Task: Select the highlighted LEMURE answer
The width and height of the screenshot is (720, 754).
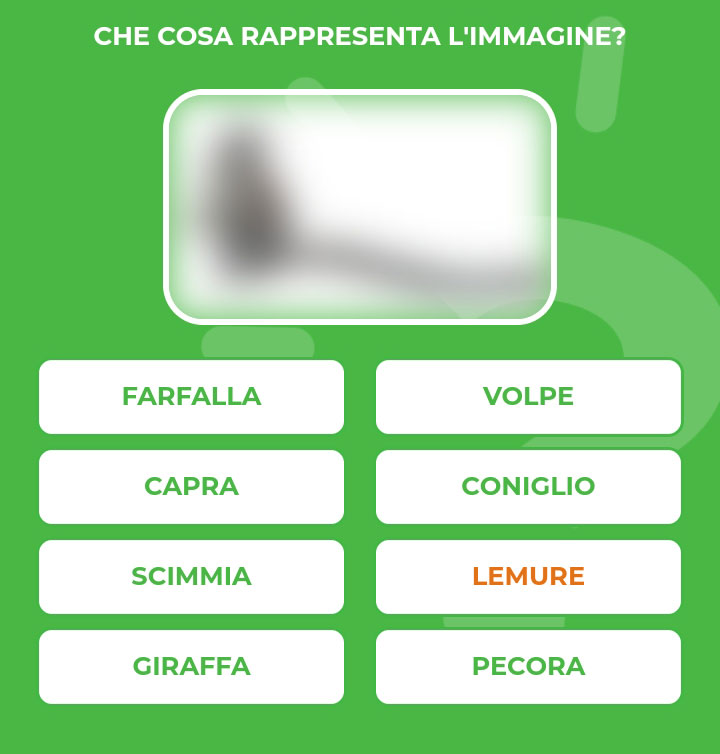Action: pos(528,577)
